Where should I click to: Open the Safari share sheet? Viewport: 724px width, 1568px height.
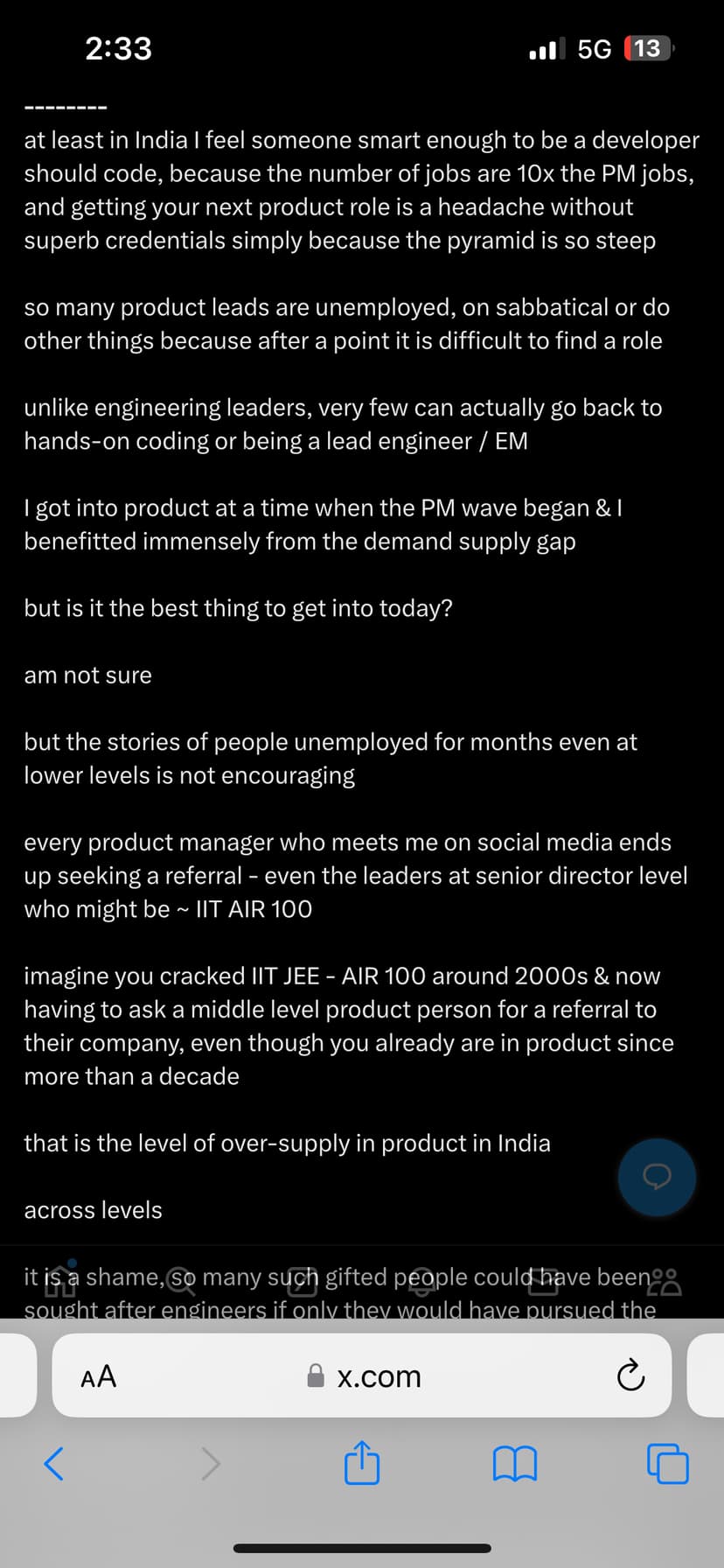(x=361, y=1463)
